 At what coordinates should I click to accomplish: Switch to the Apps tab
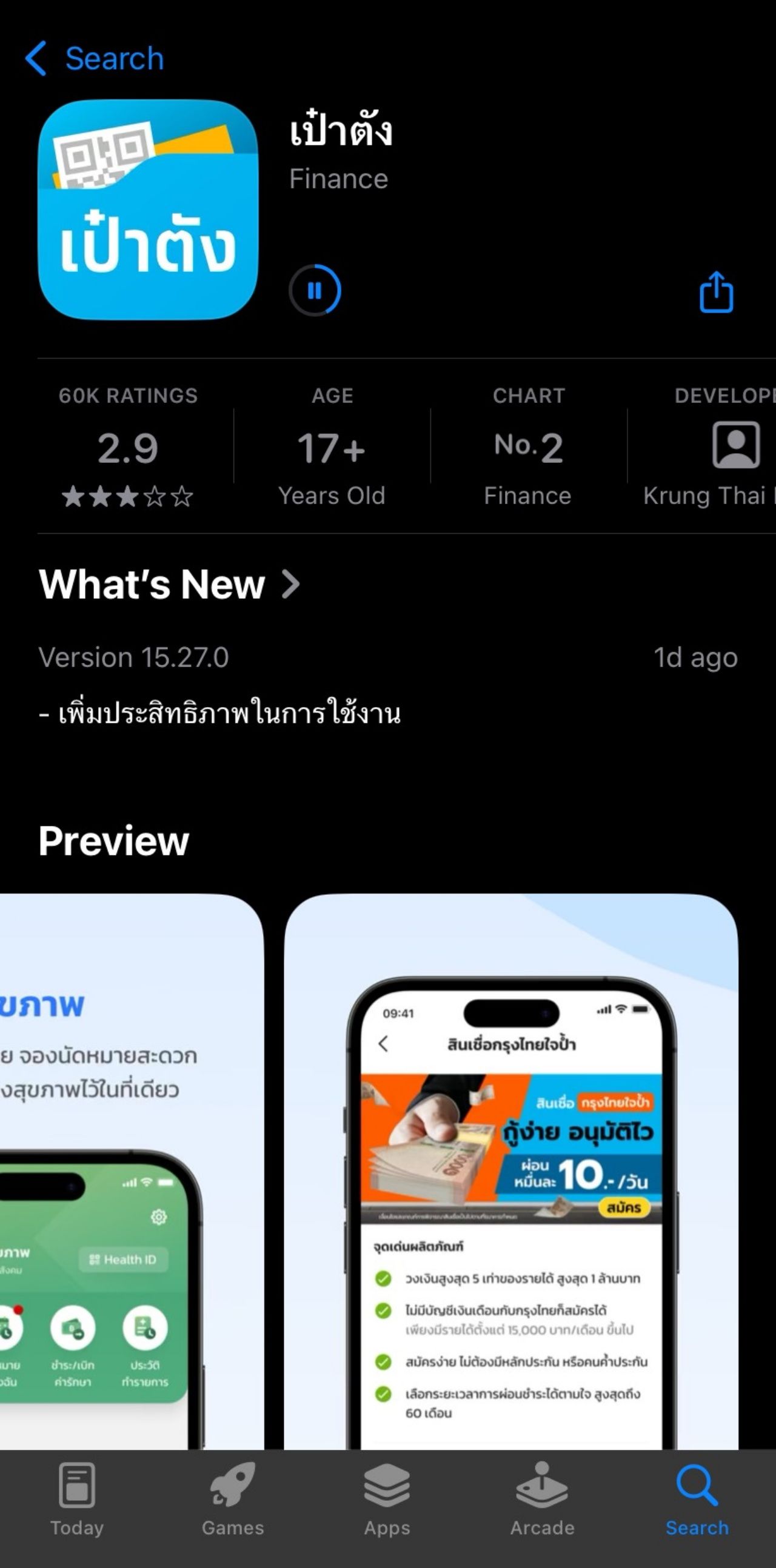tap(387, 1498)
